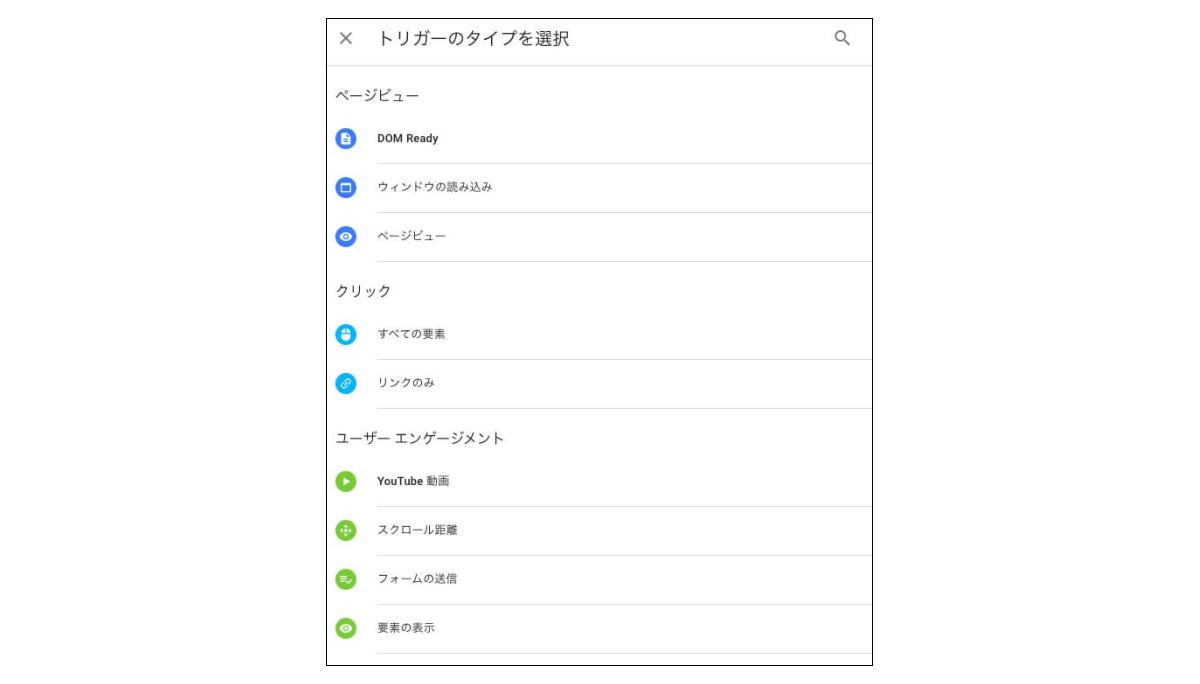Select スクロール距離 trigger
Screen dimensions: 1200x684
click(x=599, y=531)
